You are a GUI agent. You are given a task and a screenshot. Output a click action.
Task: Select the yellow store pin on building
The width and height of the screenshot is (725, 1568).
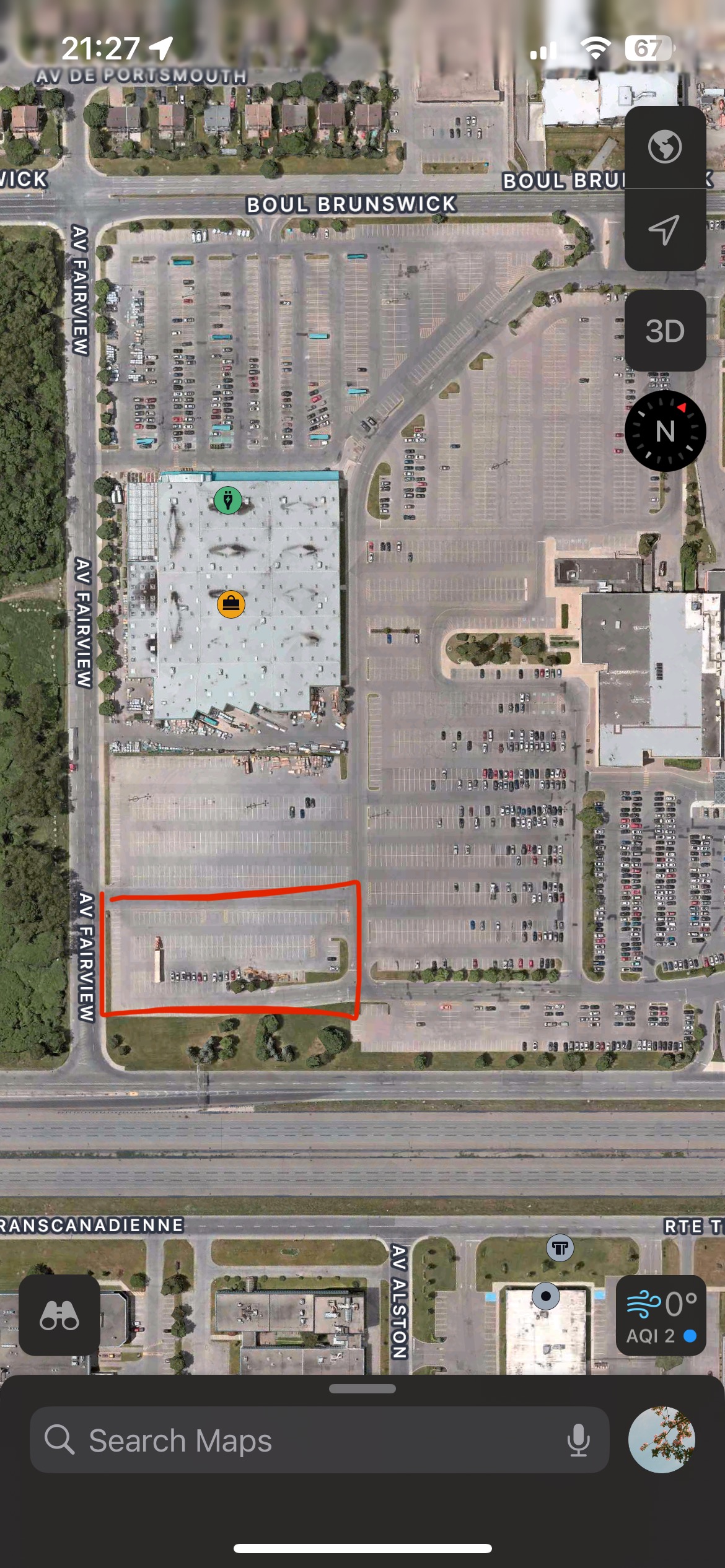231,604
